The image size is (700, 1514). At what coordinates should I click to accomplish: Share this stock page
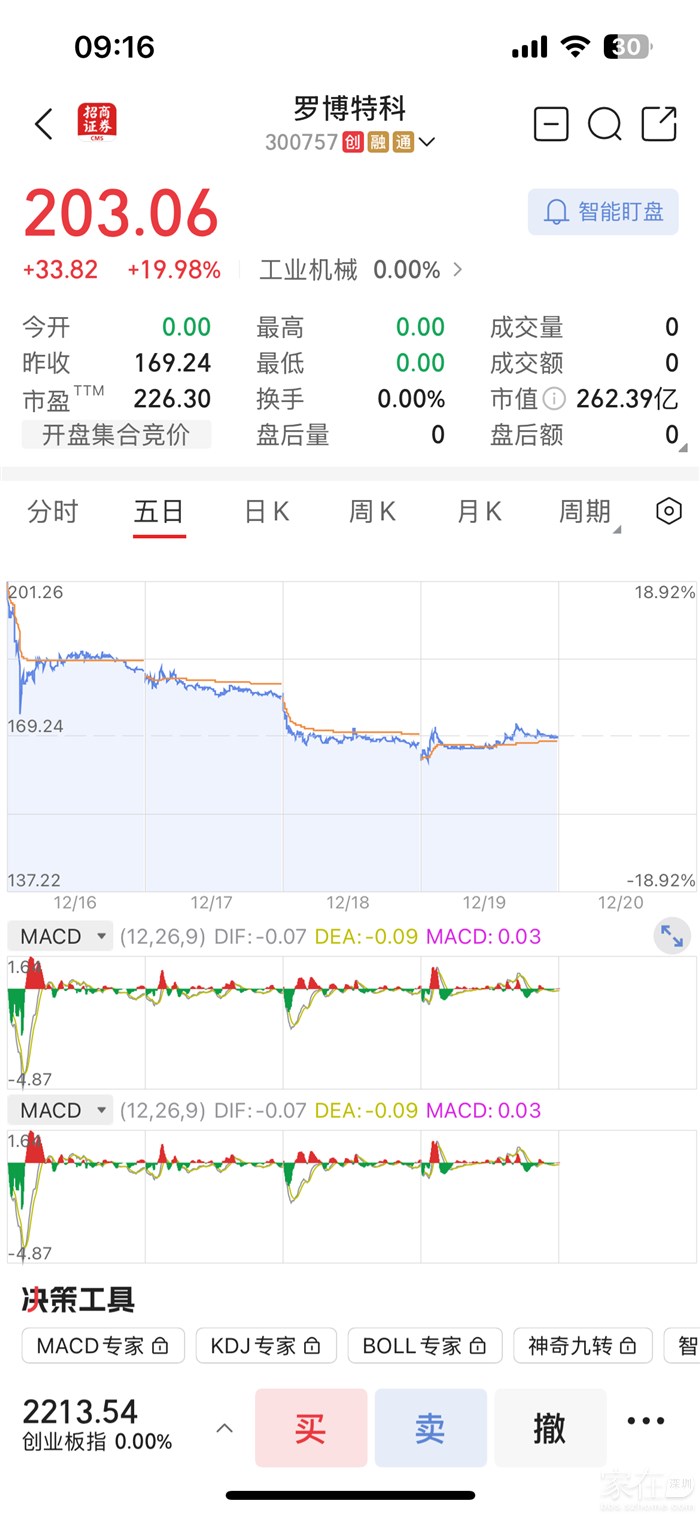tap(659, 124)
